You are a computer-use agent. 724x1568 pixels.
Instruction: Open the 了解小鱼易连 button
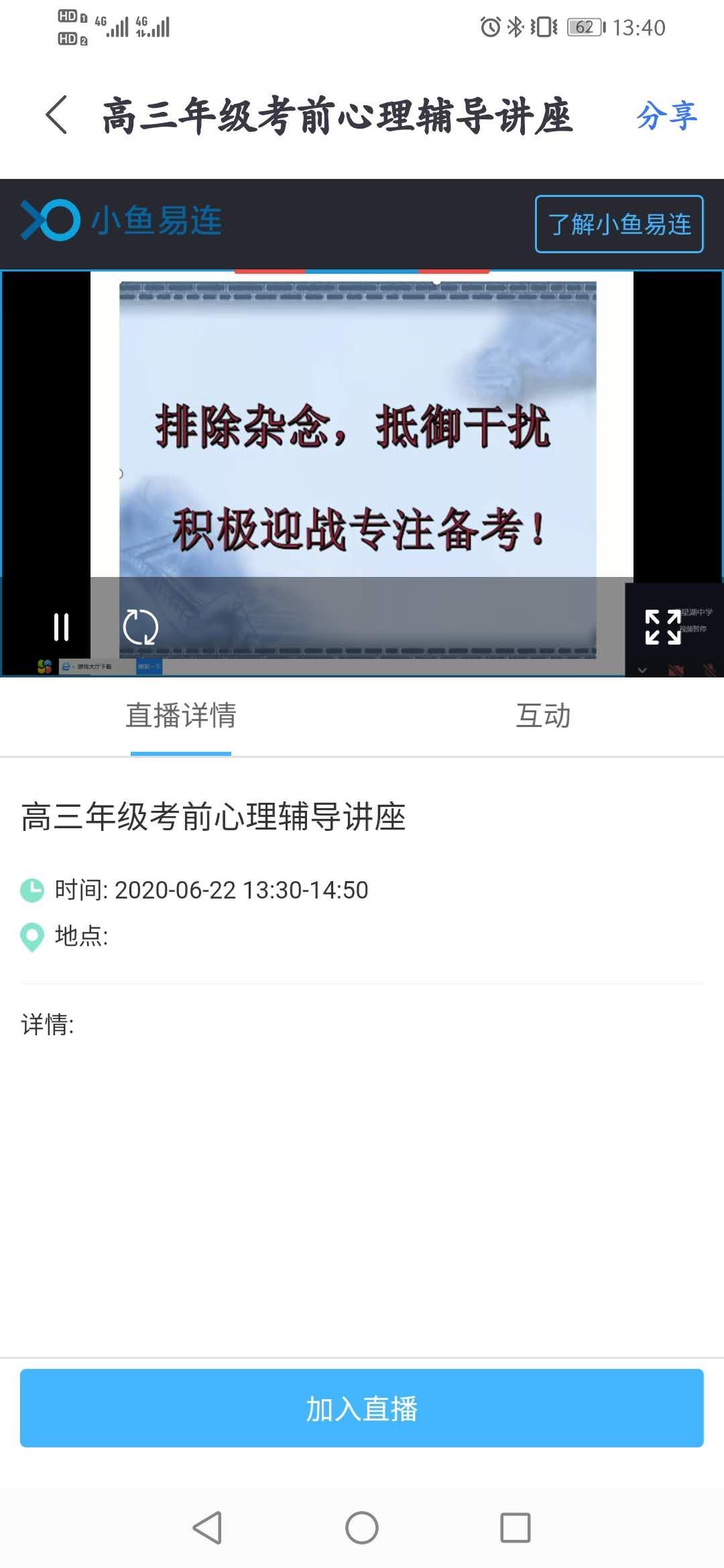pyautogui.click(x=619, y=224)
